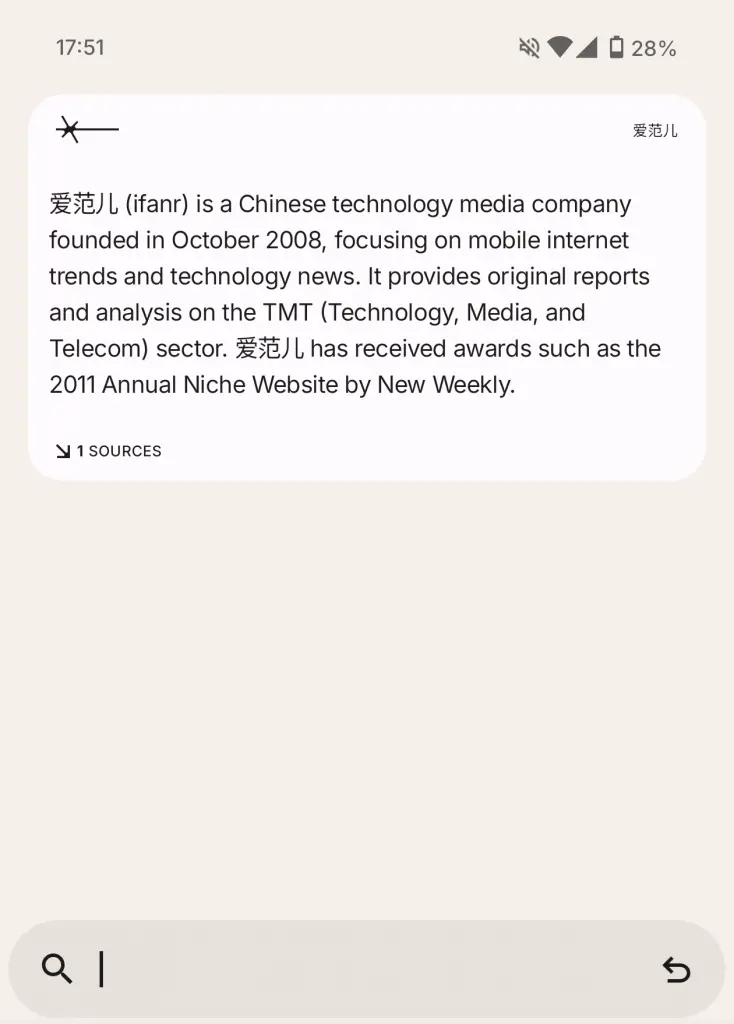Tap the magnifier search icon

pyautogui.click(x=57, y=969)
